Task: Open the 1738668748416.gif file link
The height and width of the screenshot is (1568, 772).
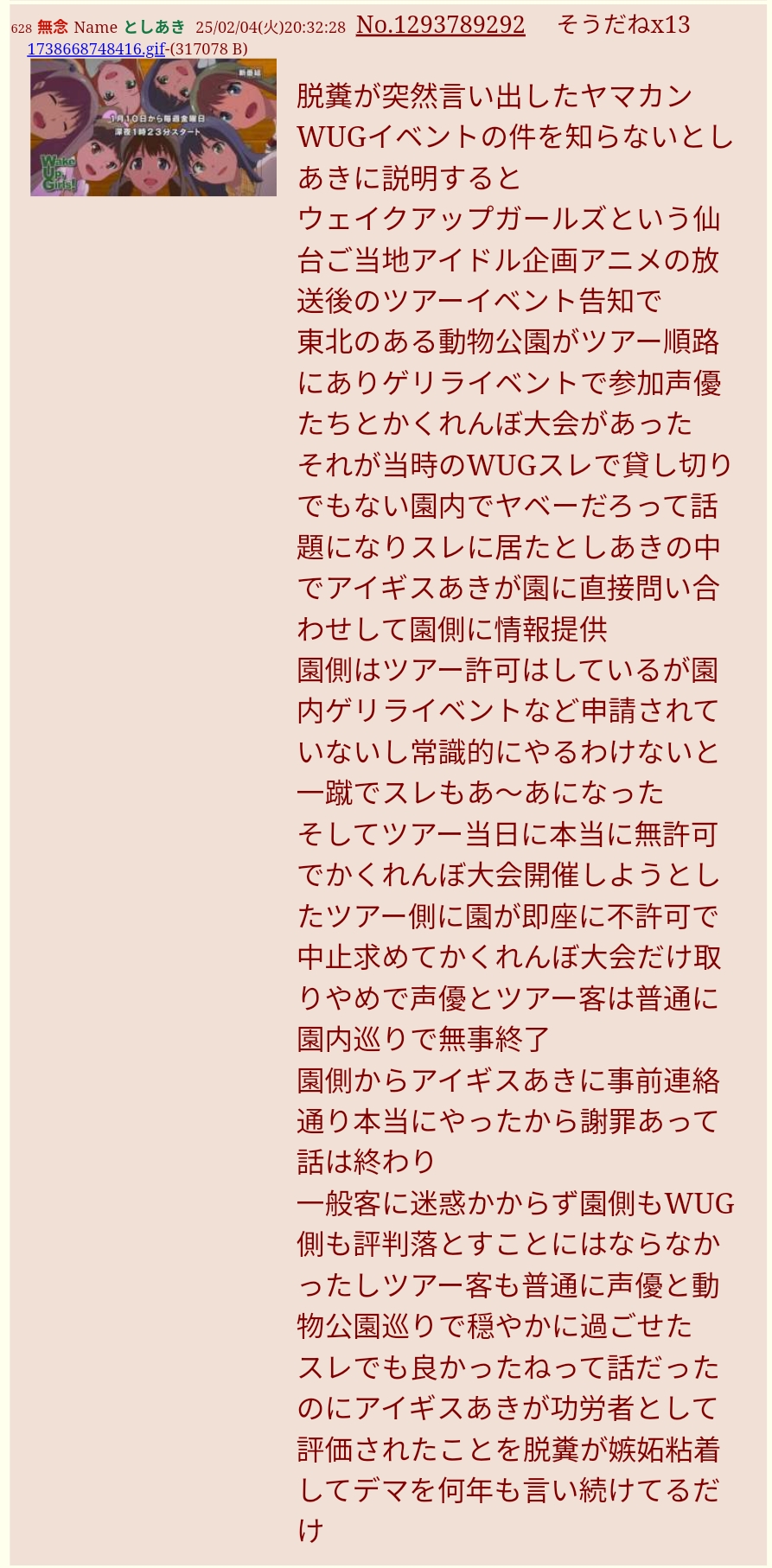Action: (96, 48)
